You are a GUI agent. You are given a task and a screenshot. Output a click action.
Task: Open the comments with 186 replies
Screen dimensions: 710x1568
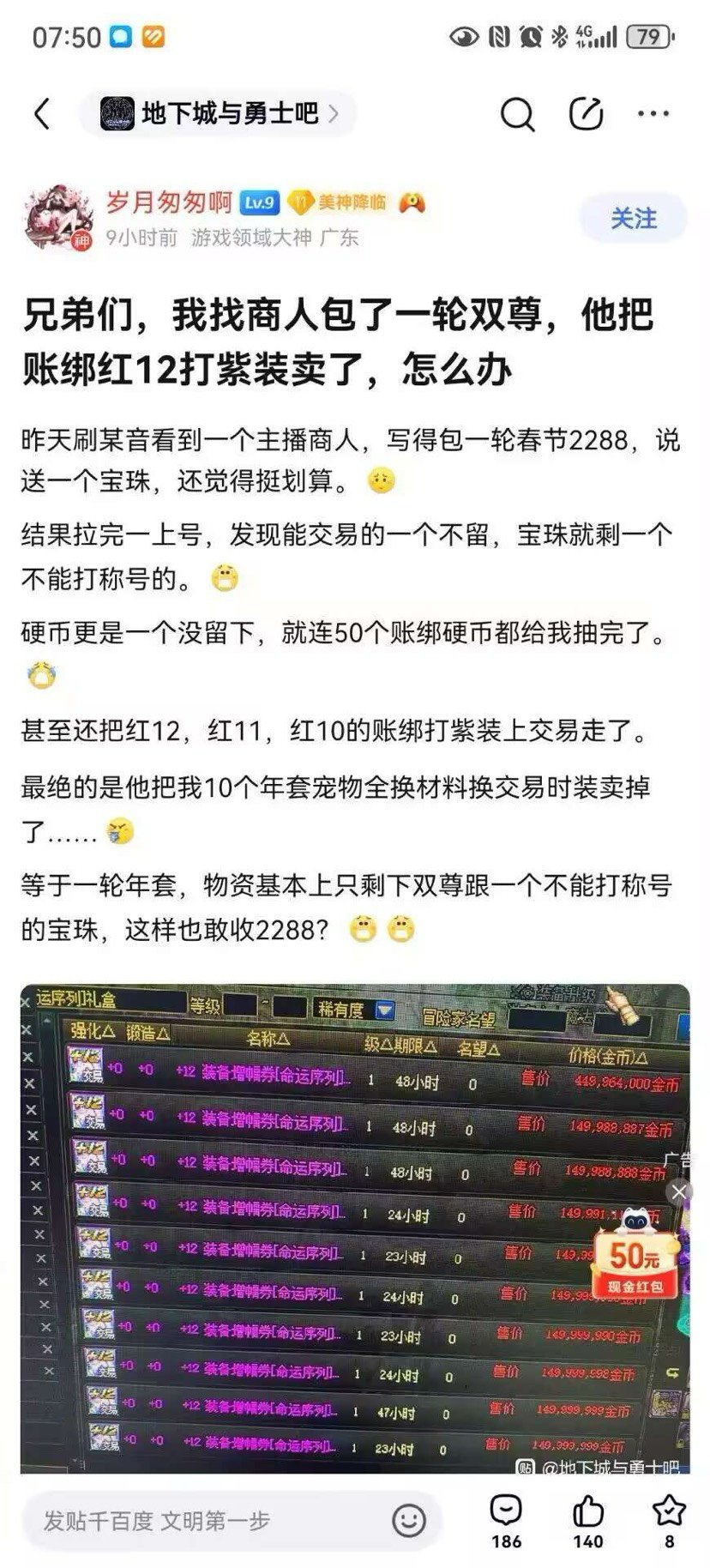[506, 1520]
